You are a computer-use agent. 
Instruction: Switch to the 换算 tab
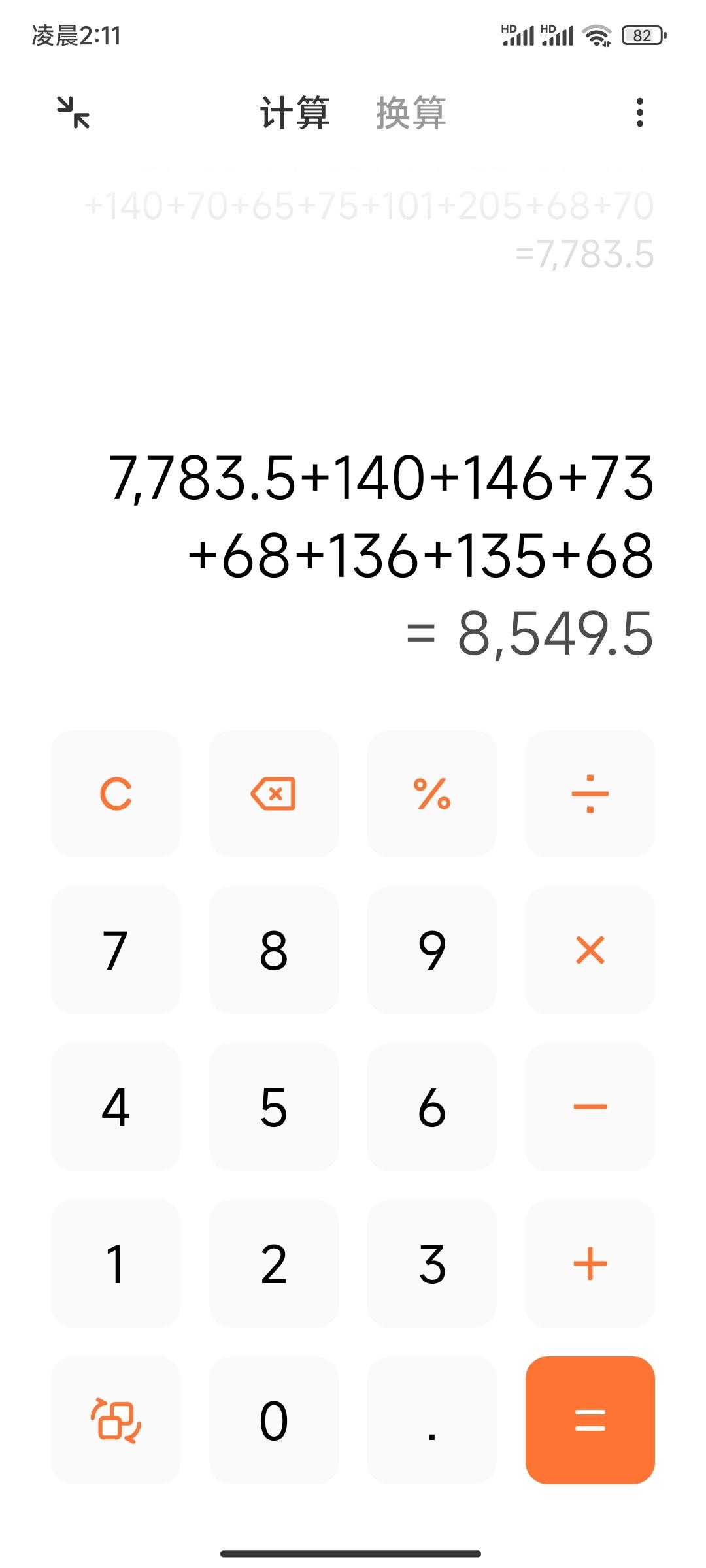point(411,112)
